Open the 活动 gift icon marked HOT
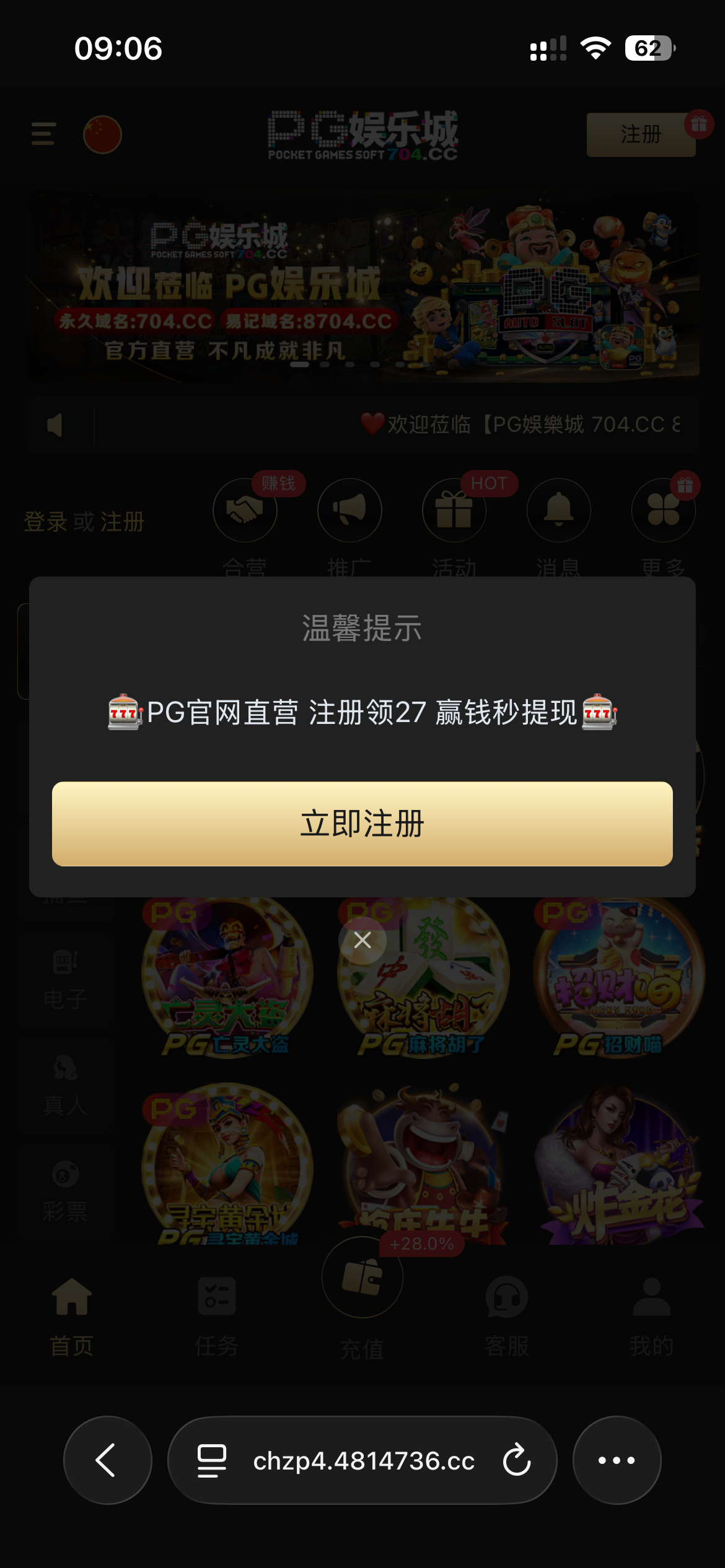The width and height of the screenshot is (725, 1568). pos(454,510)
